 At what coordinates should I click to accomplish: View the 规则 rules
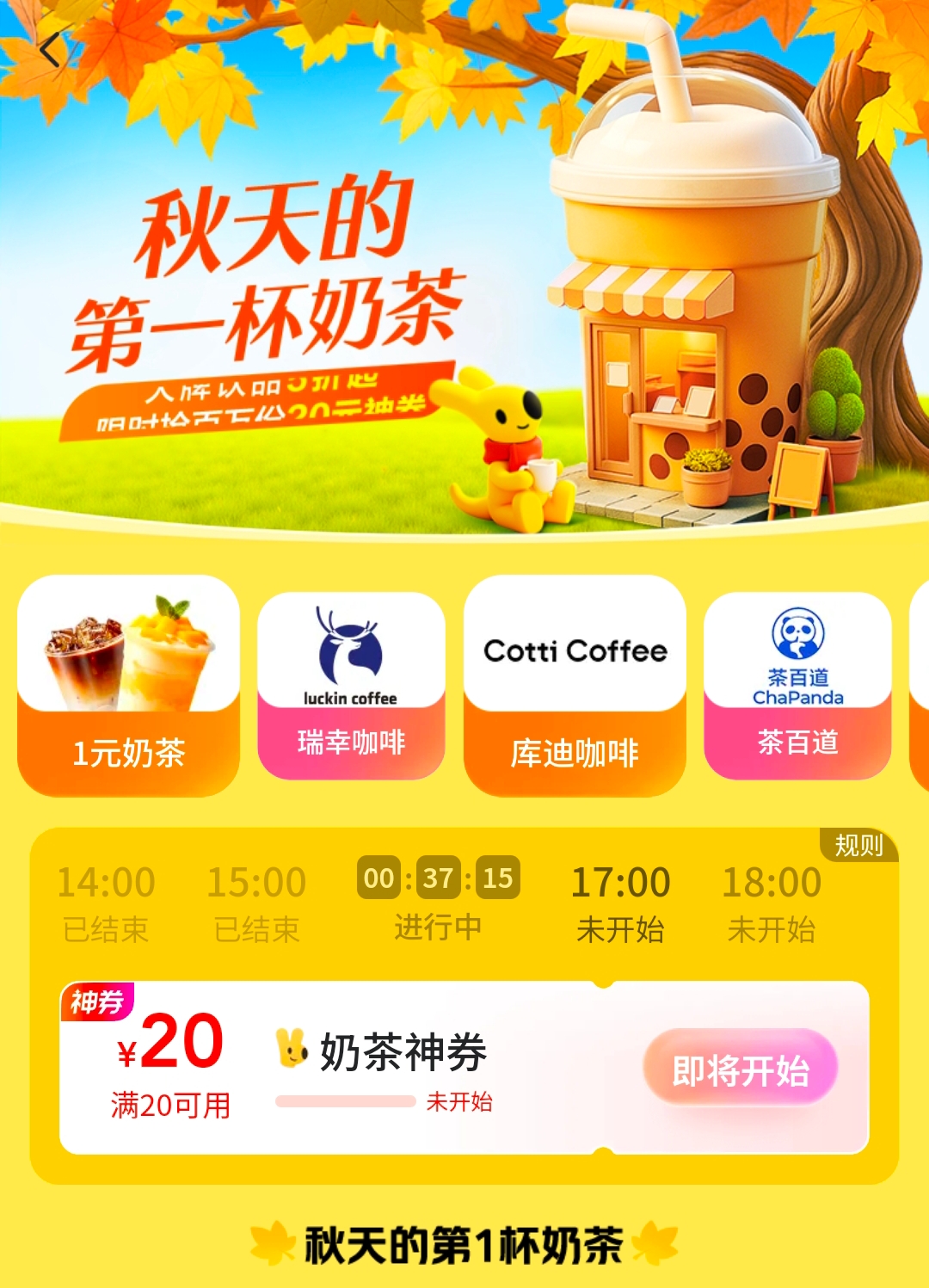[x=858, y=846]
